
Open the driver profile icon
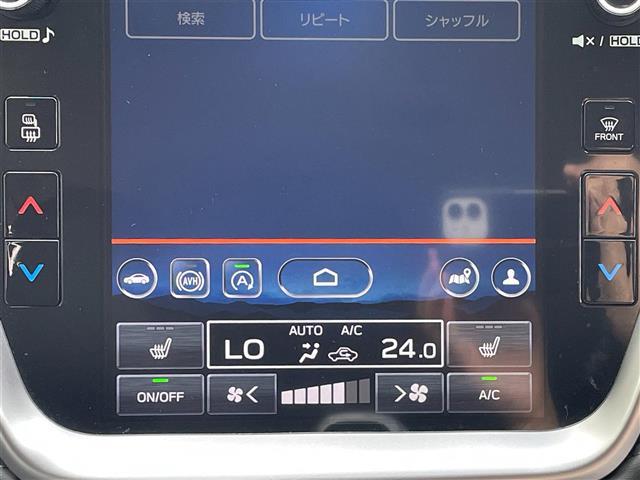511,278
